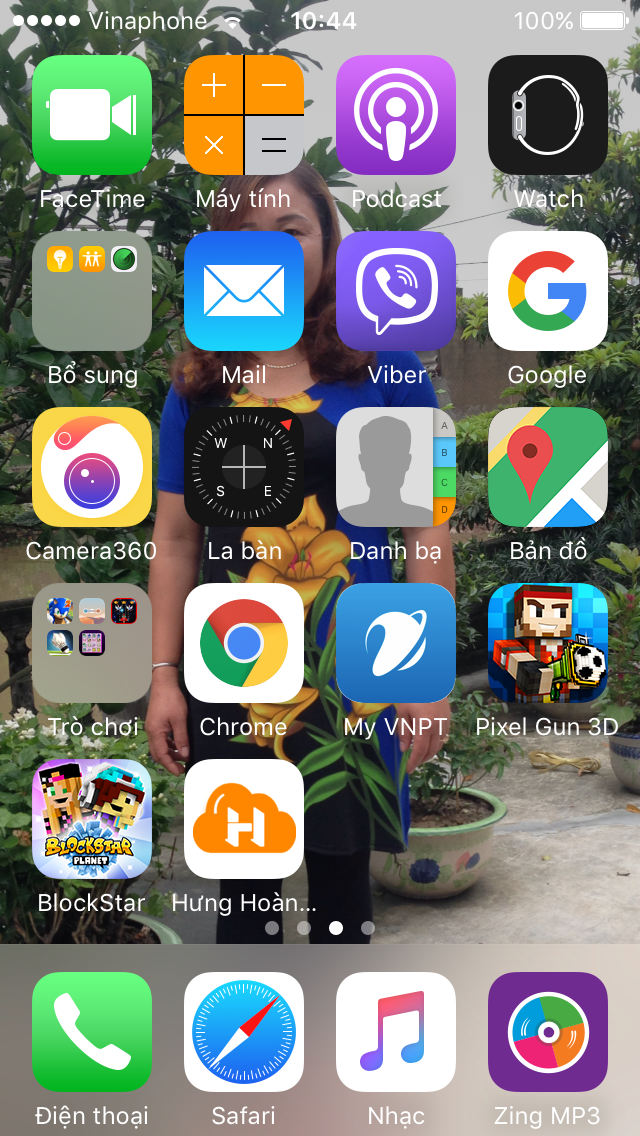Open the Mail app

click(x=244, y=291)
